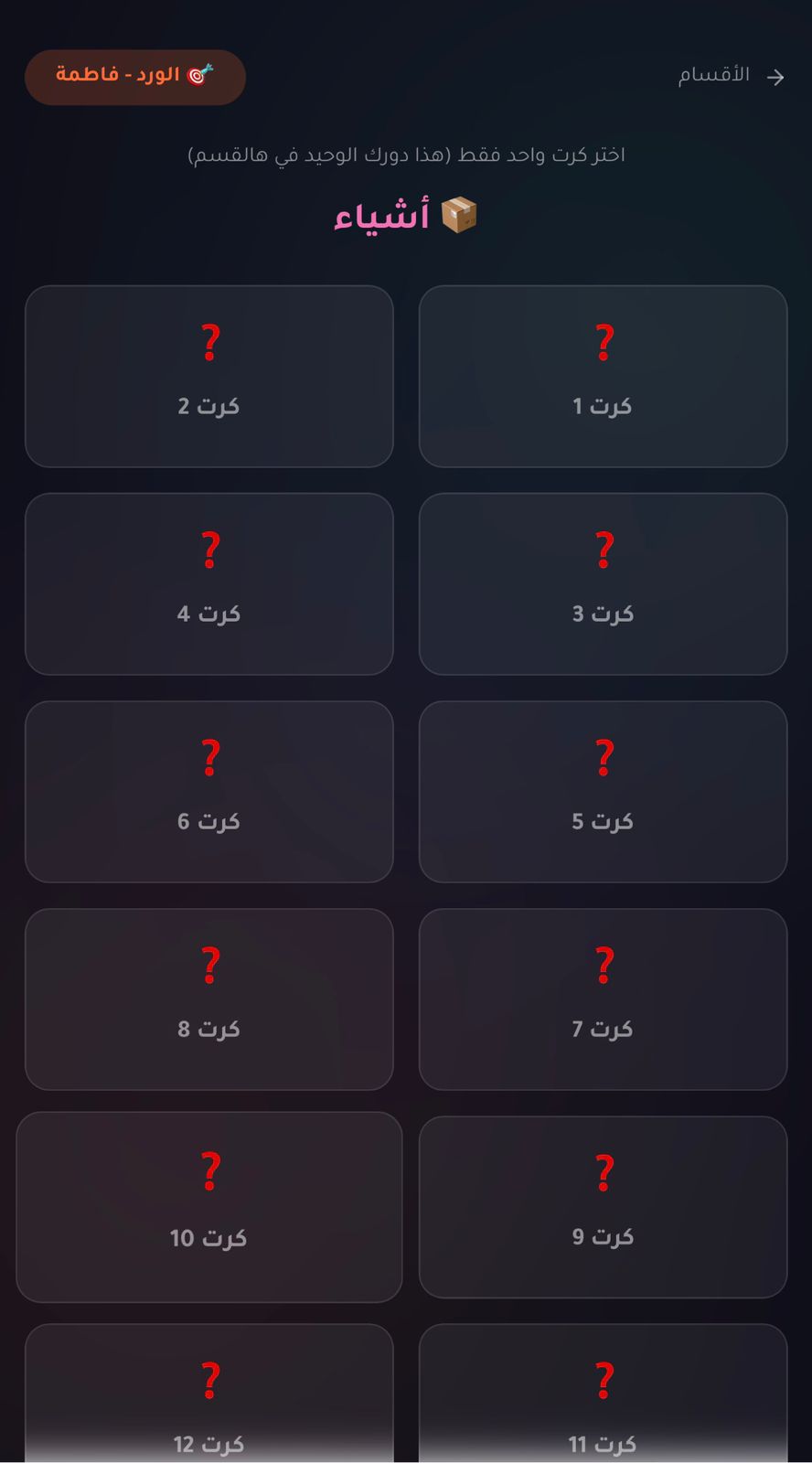Click the red question mark on كرت 9
This screenshot has width=812, height=1463.
(x=603, y=1170)
